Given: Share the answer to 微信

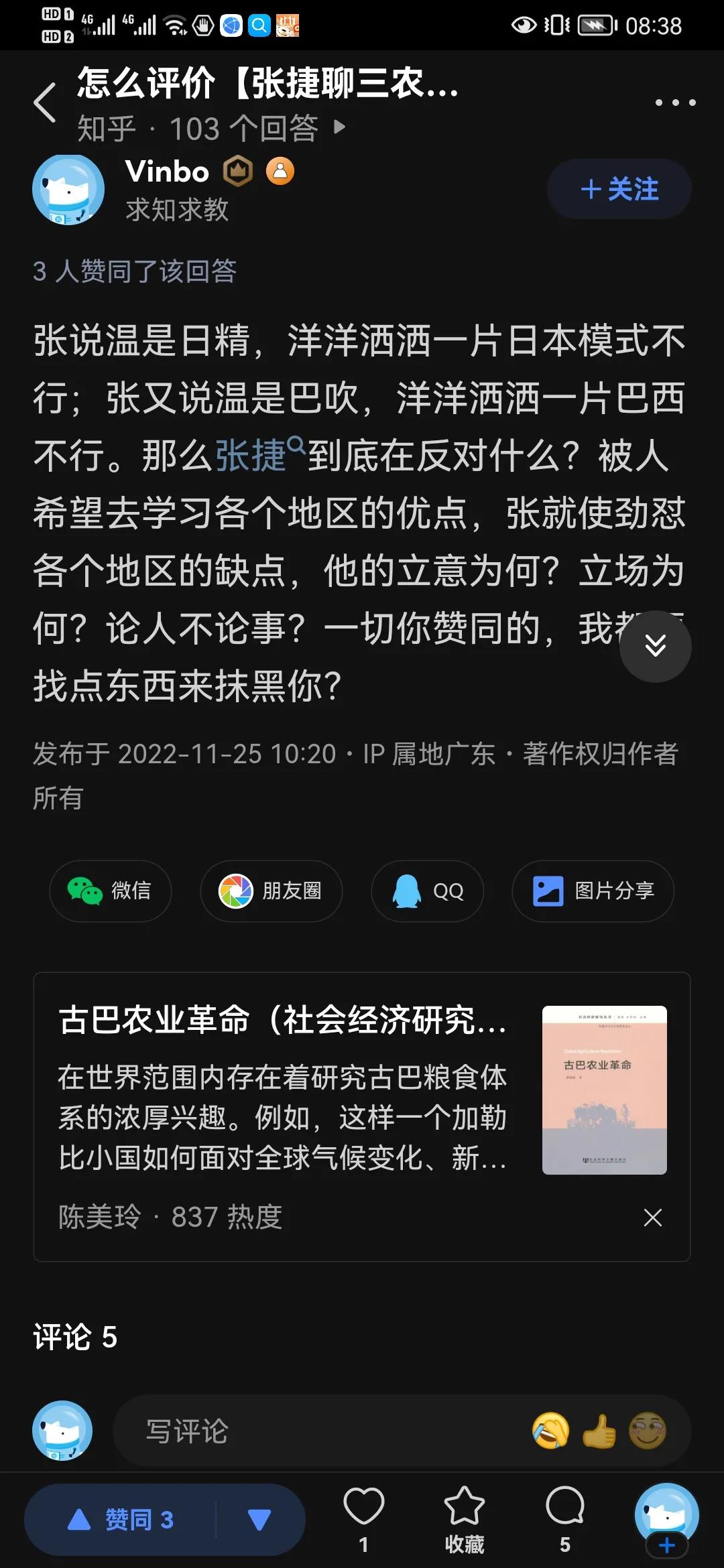Looking at the screenshot, I should point(111,891).
